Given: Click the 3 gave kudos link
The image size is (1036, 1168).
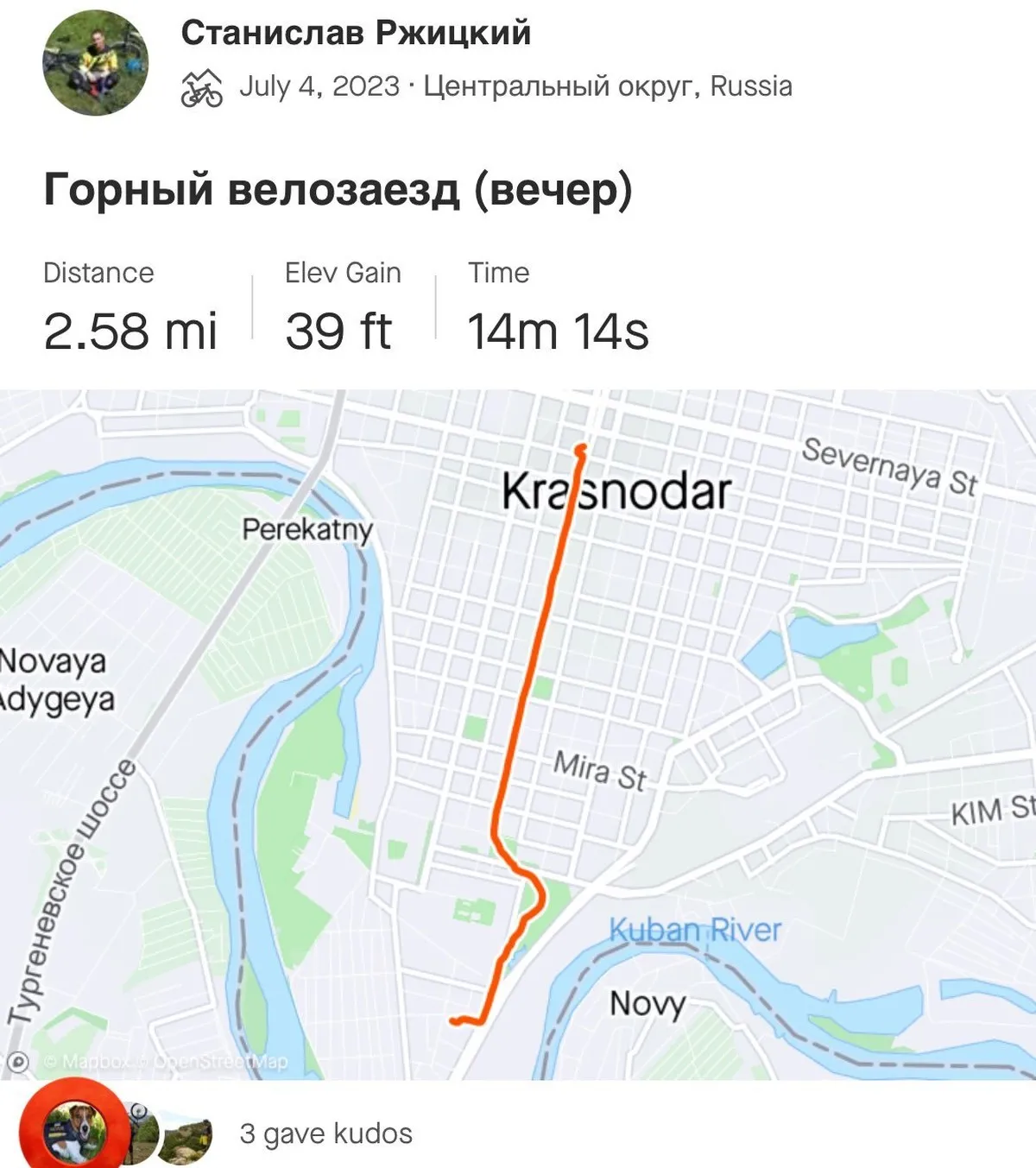Looking at the screenshot, I should click(x=326, y=1132).
